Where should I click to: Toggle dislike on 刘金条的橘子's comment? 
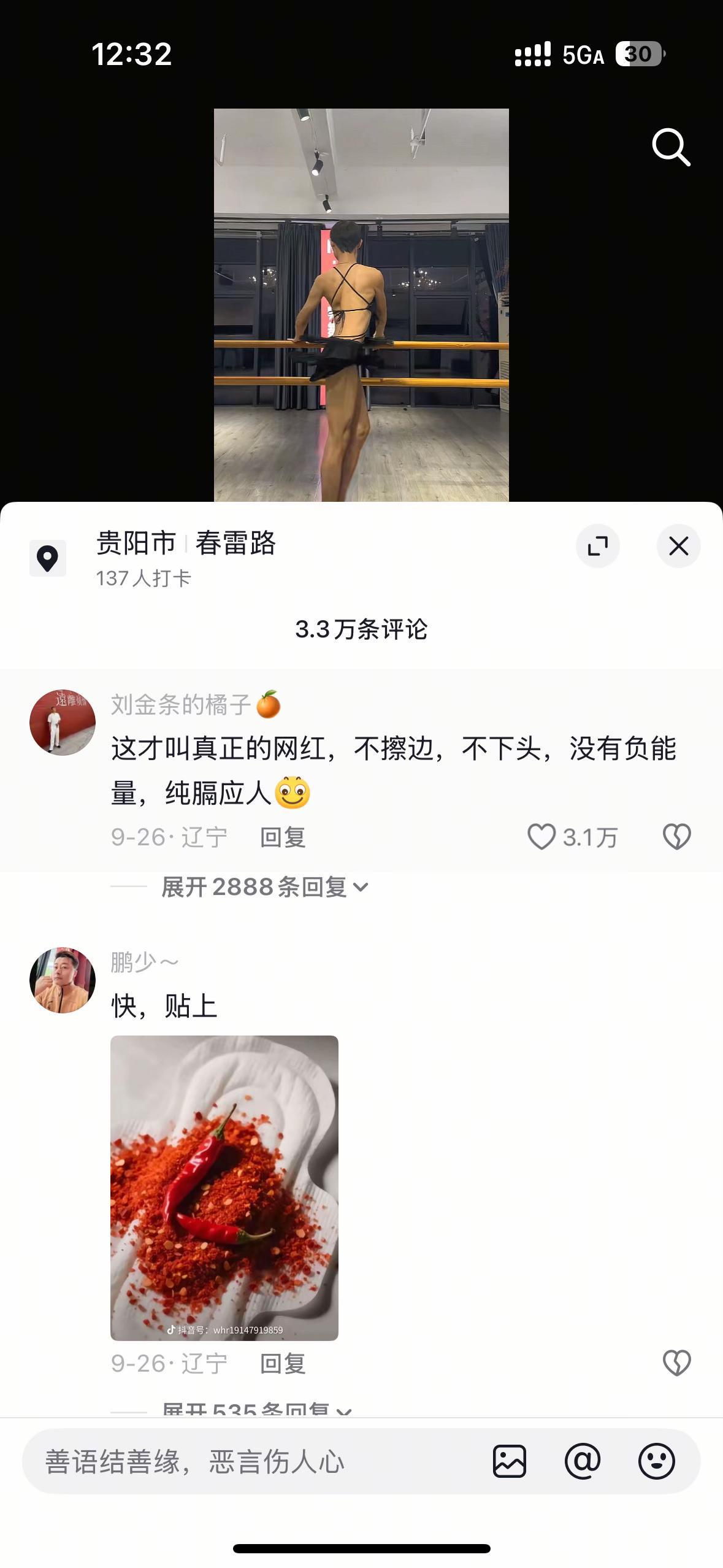tap(678, 834)
